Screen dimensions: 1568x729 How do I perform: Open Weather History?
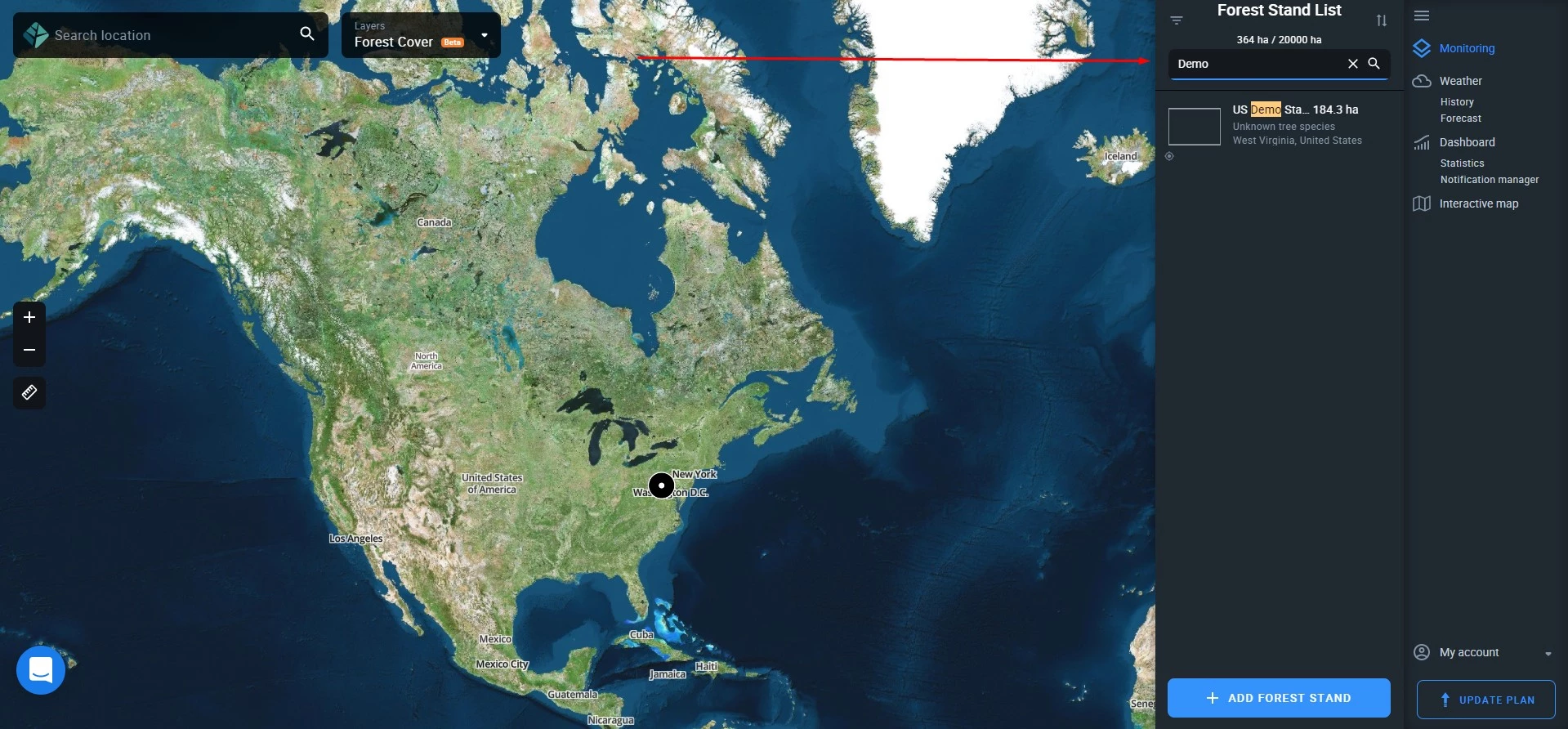1457,102
